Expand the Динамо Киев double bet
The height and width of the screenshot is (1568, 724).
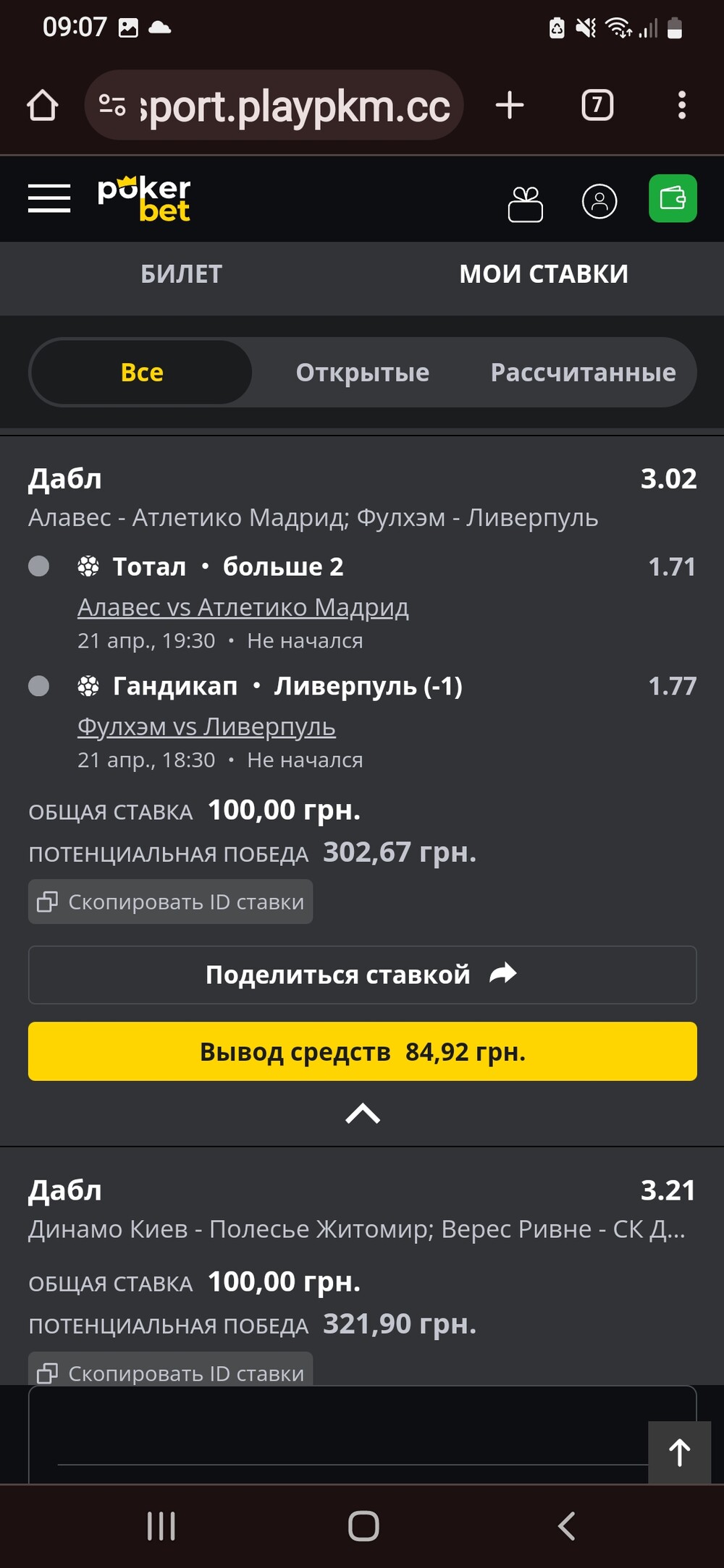pyautogui.click(x=362, y=1210)
